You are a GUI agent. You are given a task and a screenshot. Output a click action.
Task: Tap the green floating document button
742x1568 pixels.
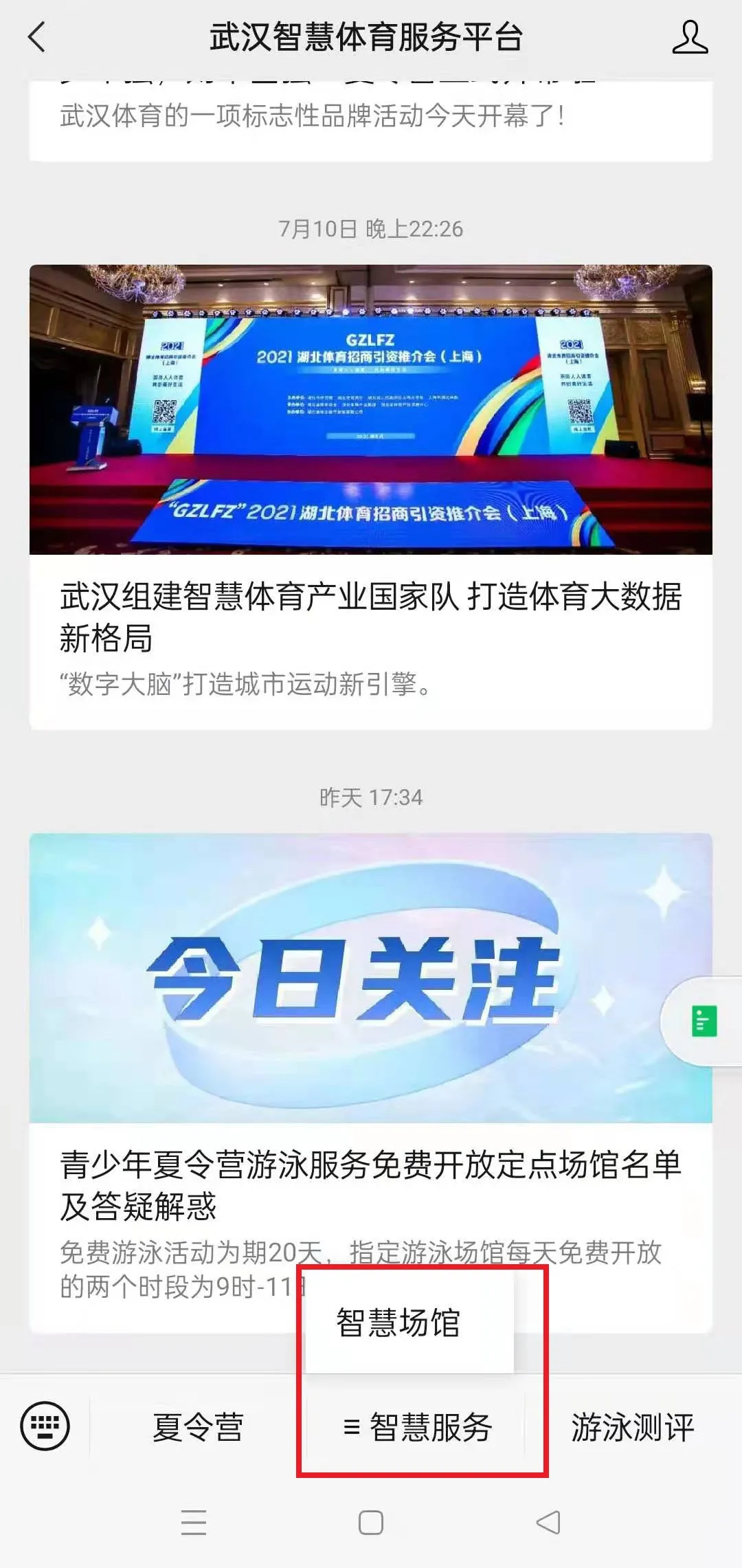click(x=704, y=1021)
